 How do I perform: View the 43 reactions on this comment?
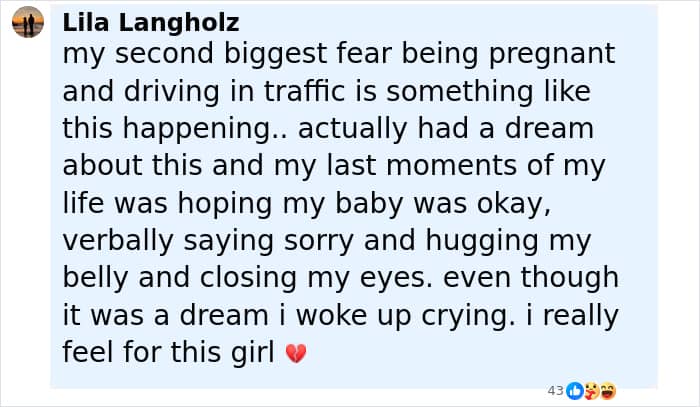point(582,391)
